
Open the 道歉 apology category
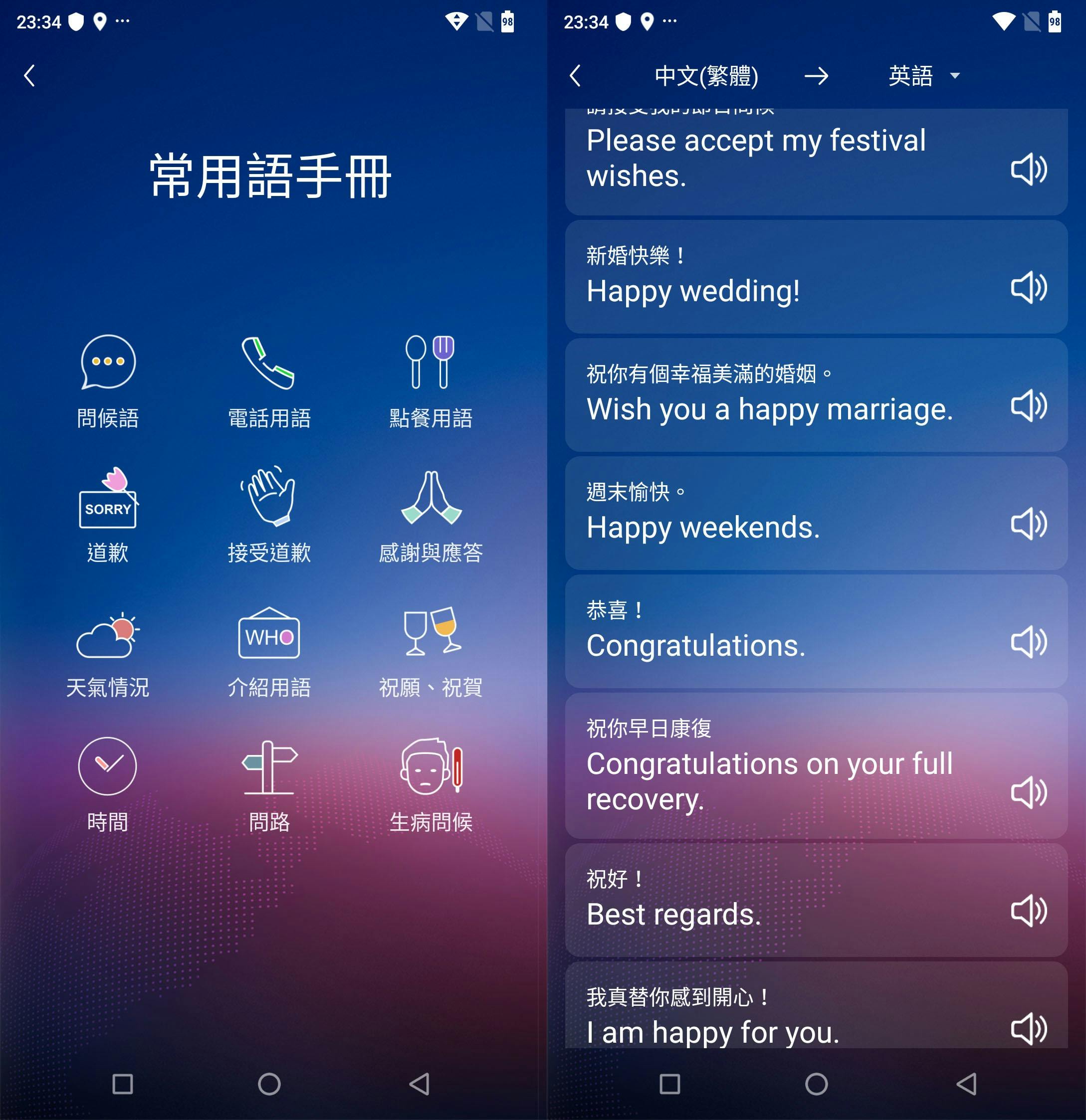coord(107,515)
